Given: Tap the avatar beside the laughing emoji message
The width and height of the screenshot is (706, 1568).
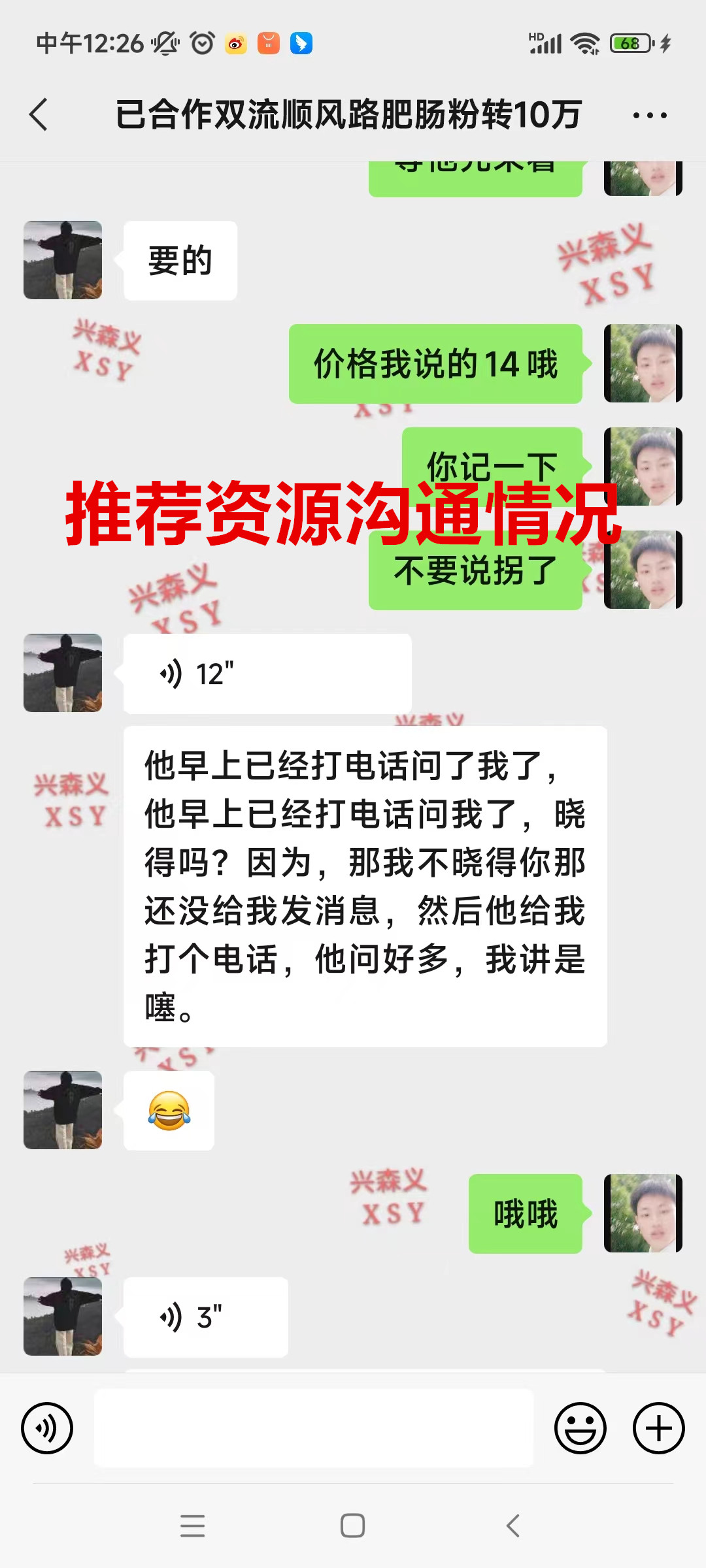Looking at the screenshot, I should 63,1110.
